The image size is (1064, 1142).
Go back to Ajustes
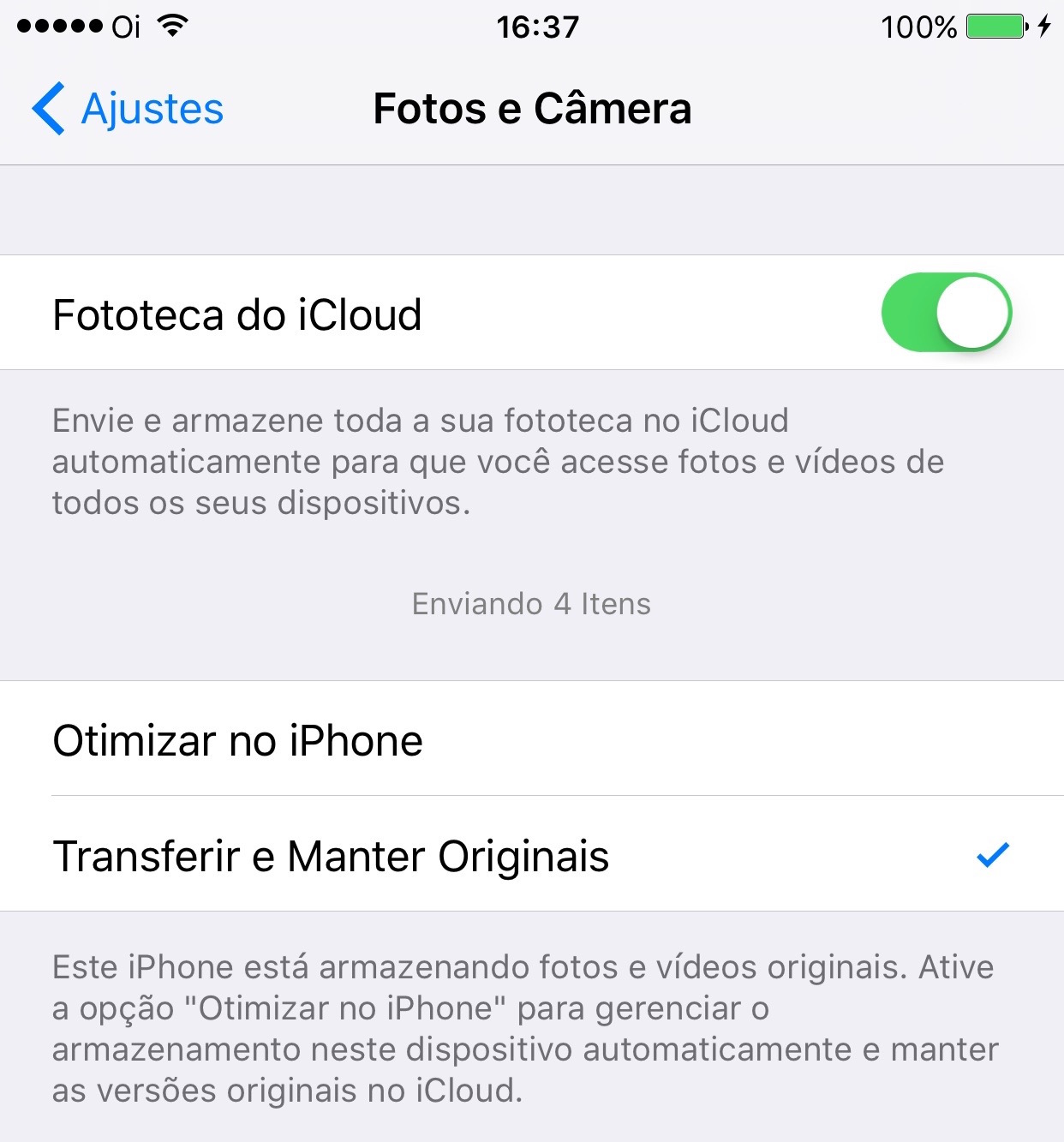coord(129,109)
